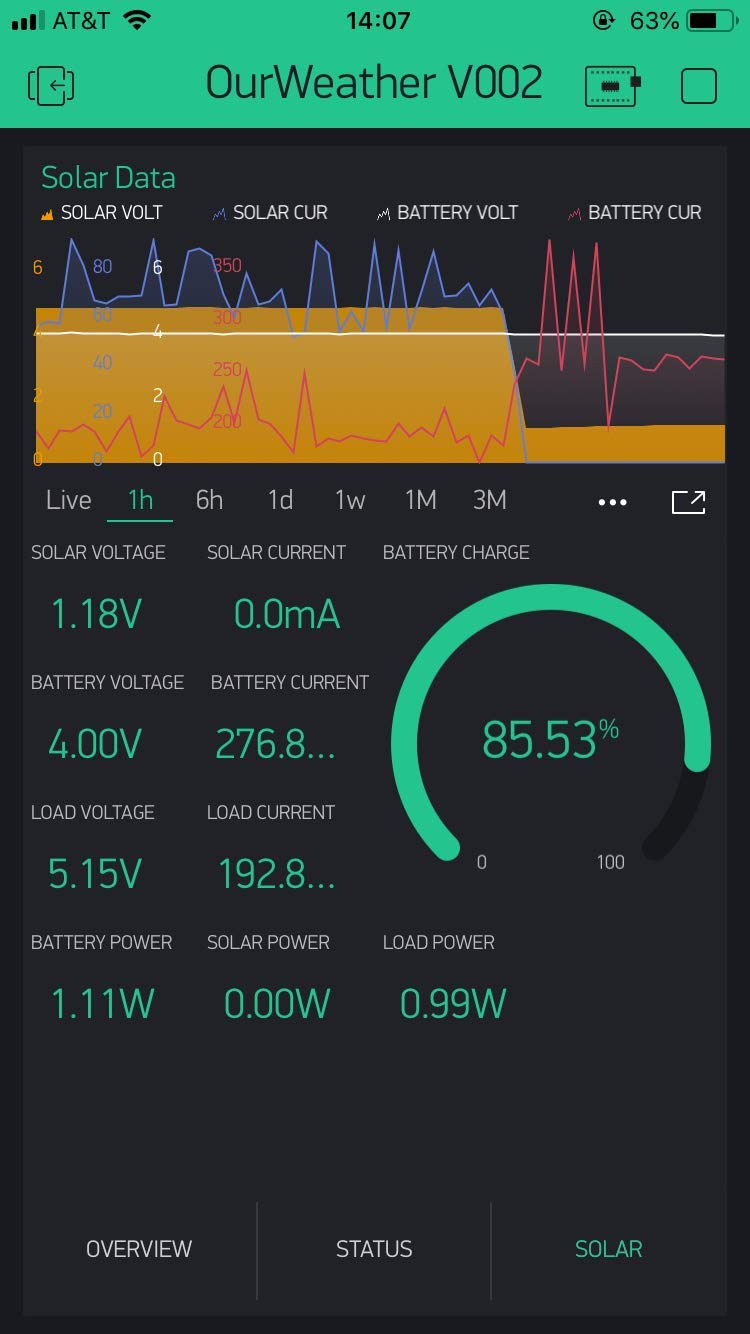
Task: Select the 1h chart range
Action: pos(140,500)
